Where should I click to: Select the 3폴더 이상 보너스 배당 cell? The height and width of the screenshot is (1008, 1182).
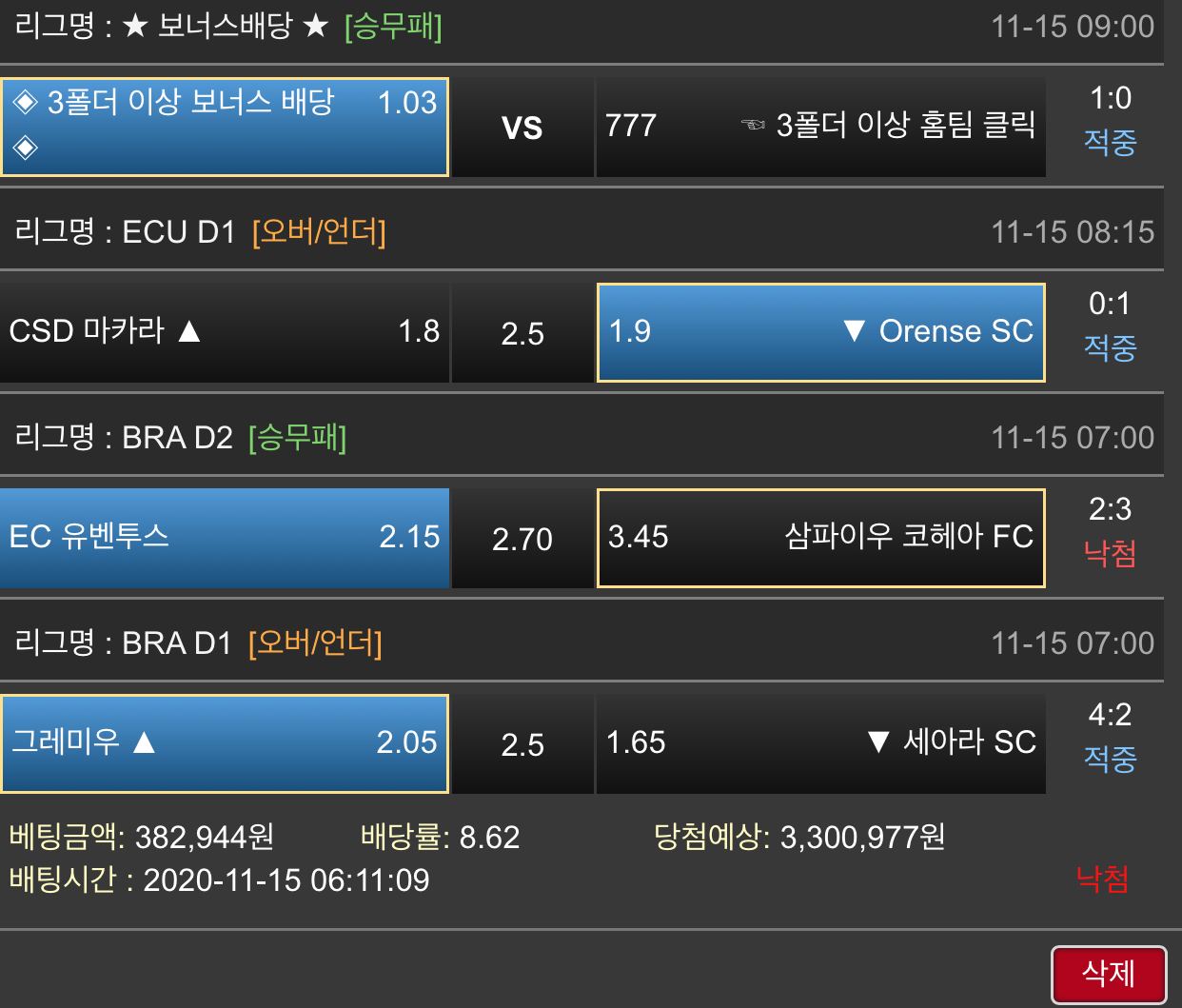click(225, 127)
